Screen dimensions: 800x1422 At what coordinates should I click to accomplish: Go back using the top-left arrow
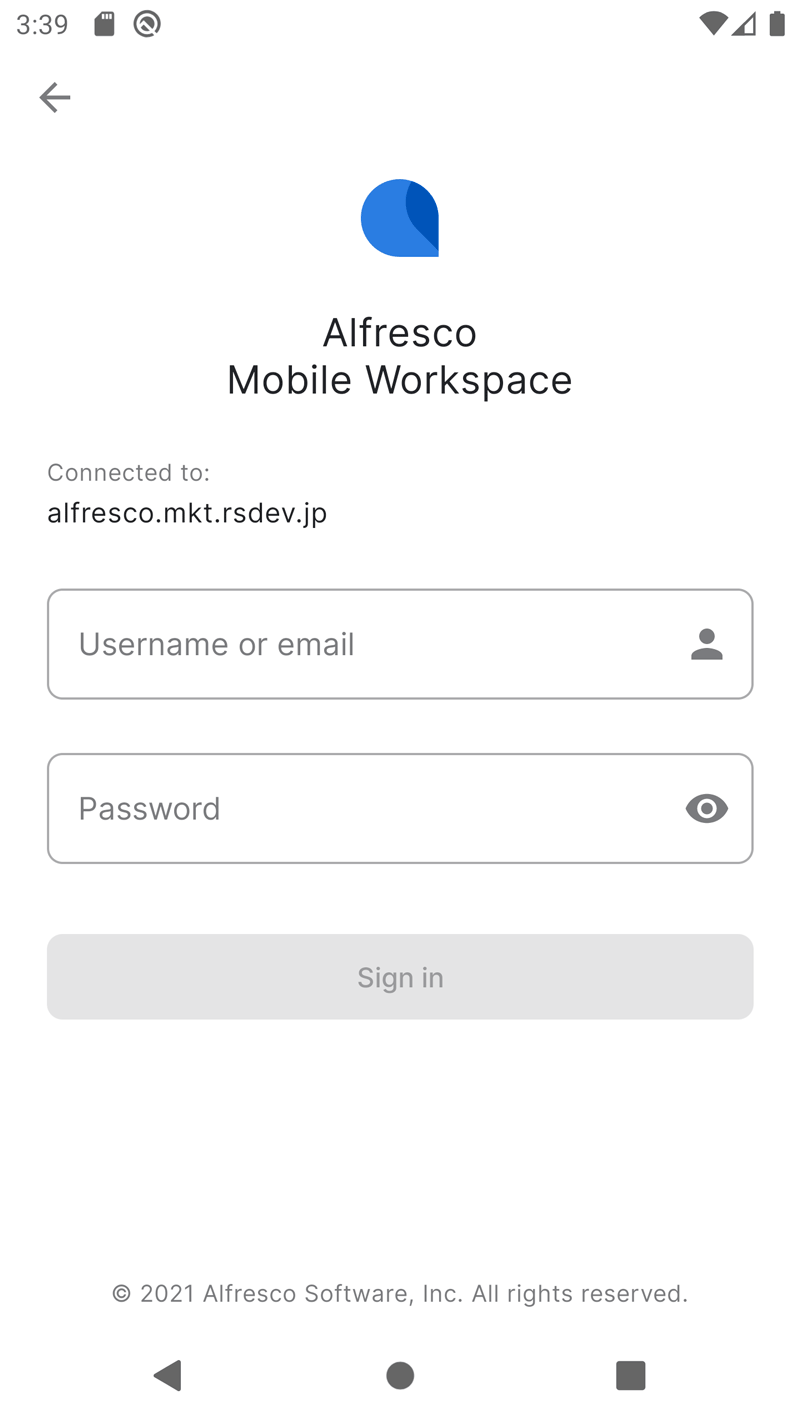coord(55,97)
